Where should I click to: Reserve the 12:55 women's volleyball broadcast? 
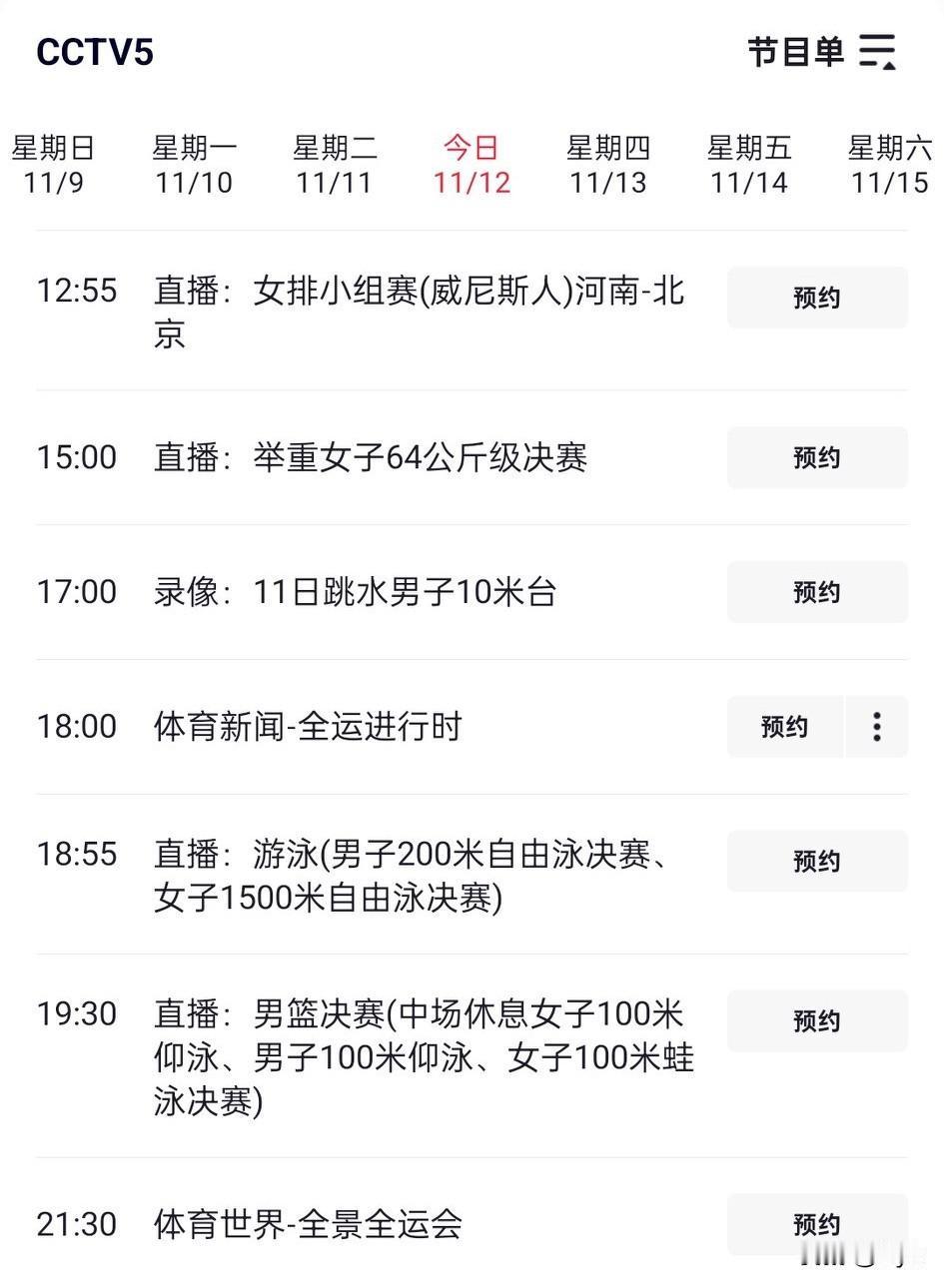[817, 297]
